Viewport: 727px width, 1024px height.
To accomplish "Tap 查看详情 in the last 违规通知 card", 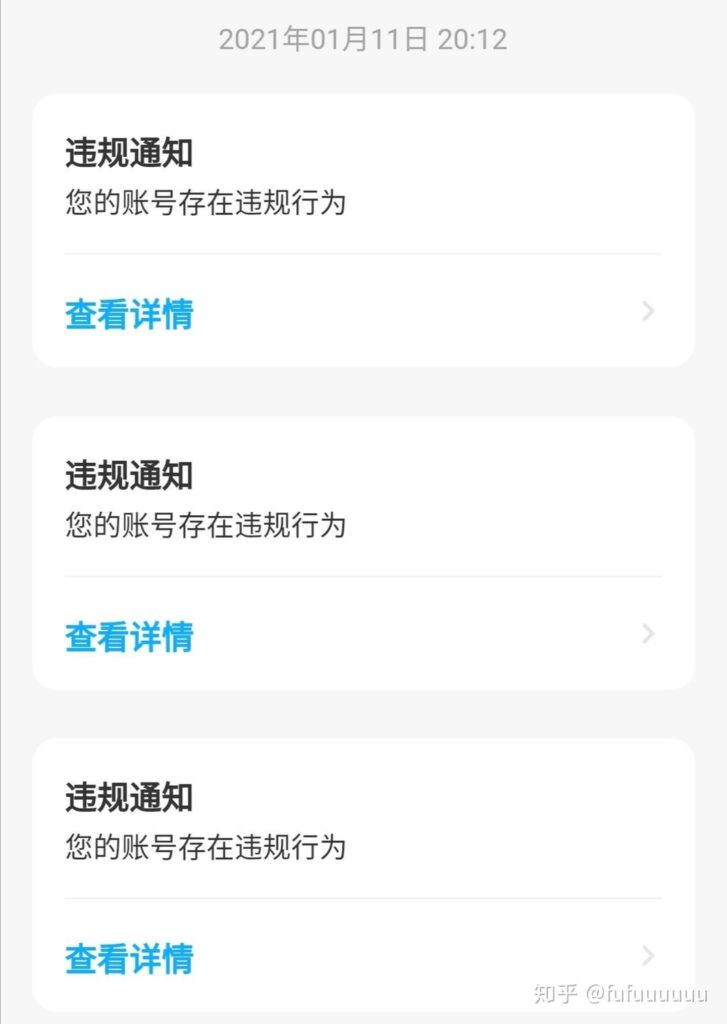I will [130, 959].
